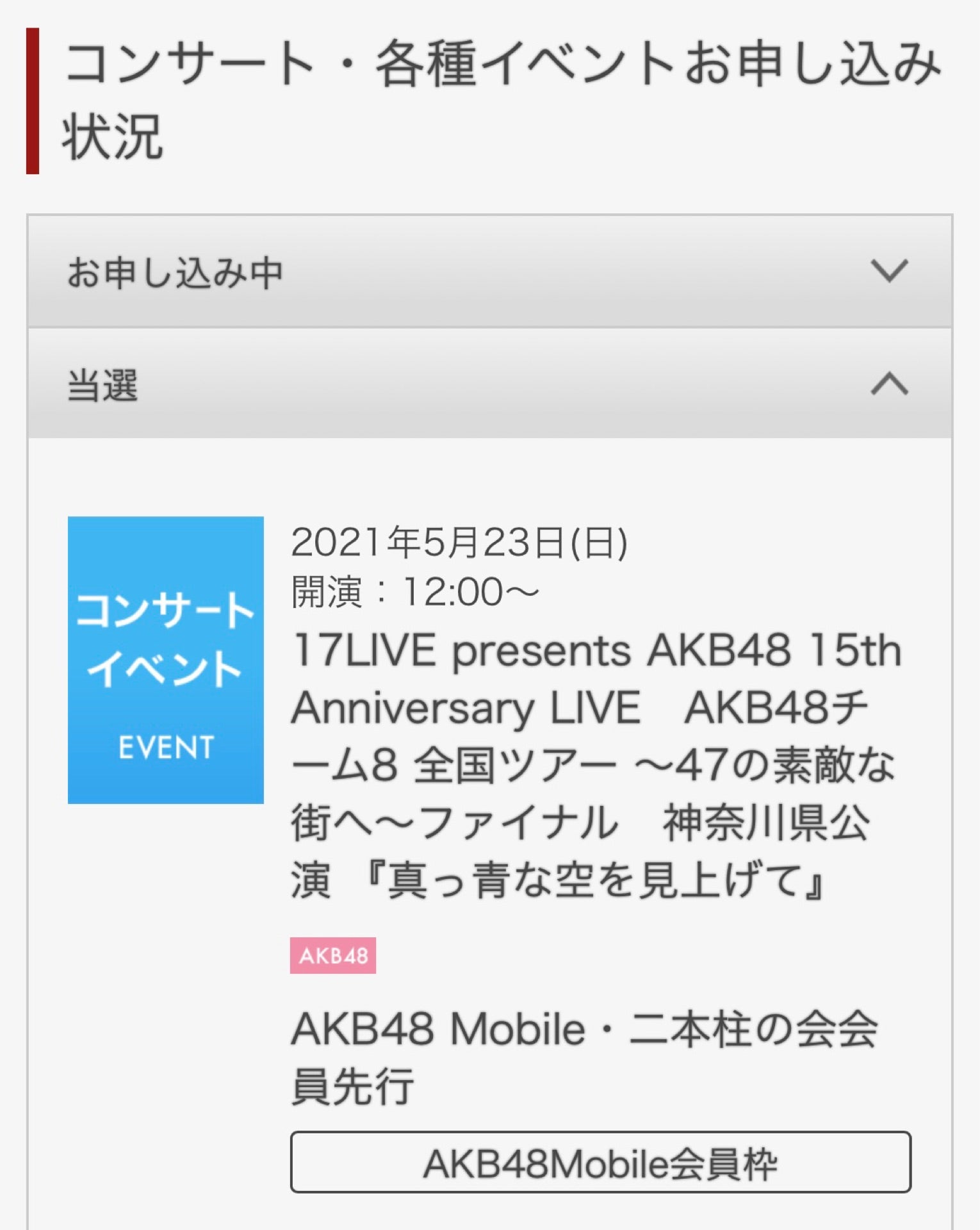Viewport: 980px width, 1230px height.
Task: Expand the お申し込み中 section
Action: (489, 272)
